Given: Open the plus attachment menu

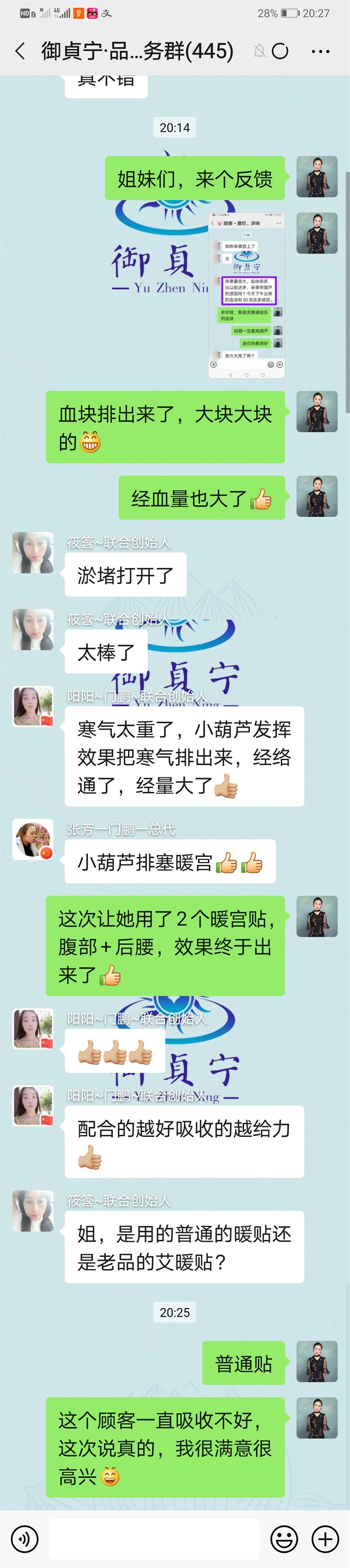Looking at the screenshot, I should 325,1539.
